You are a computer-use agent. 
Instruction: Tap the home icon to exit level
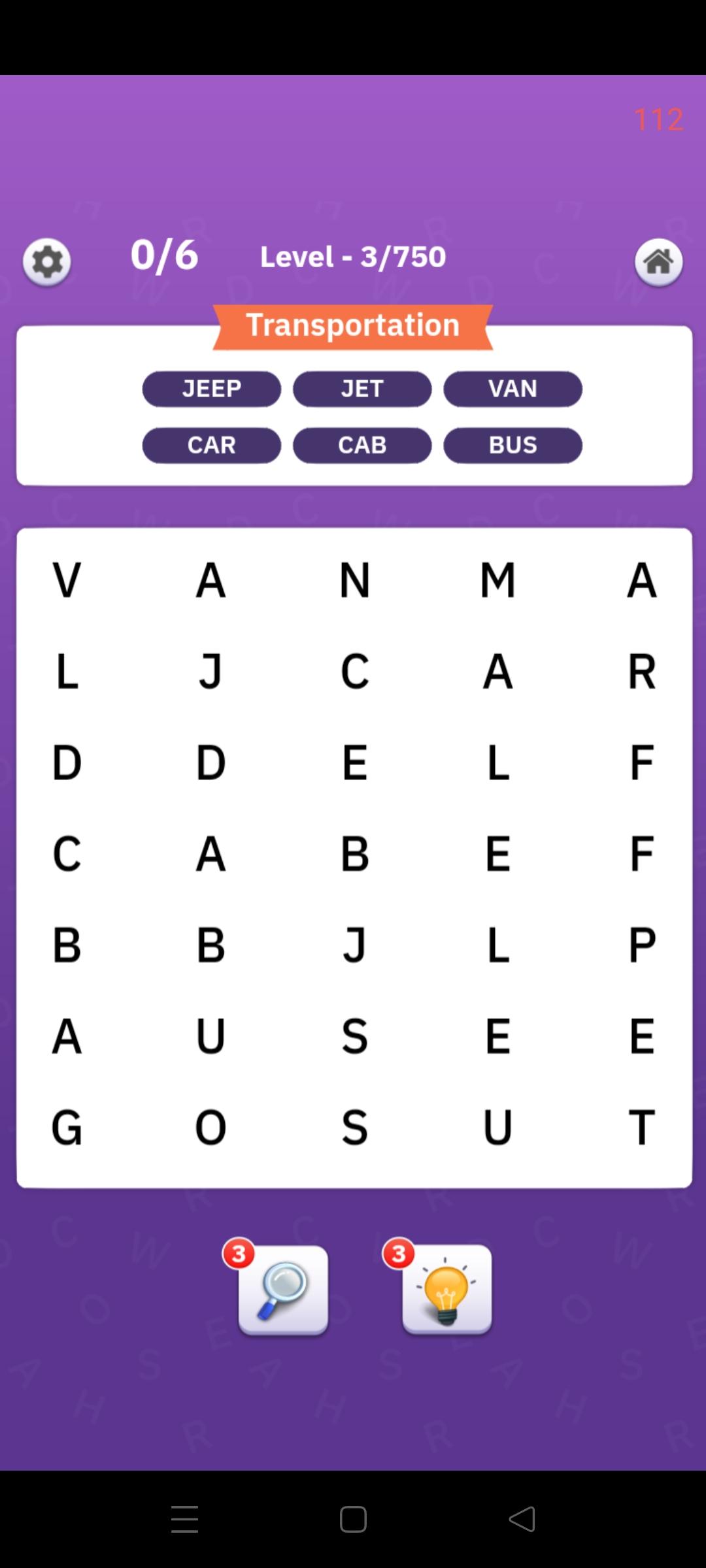pos(659,261)
